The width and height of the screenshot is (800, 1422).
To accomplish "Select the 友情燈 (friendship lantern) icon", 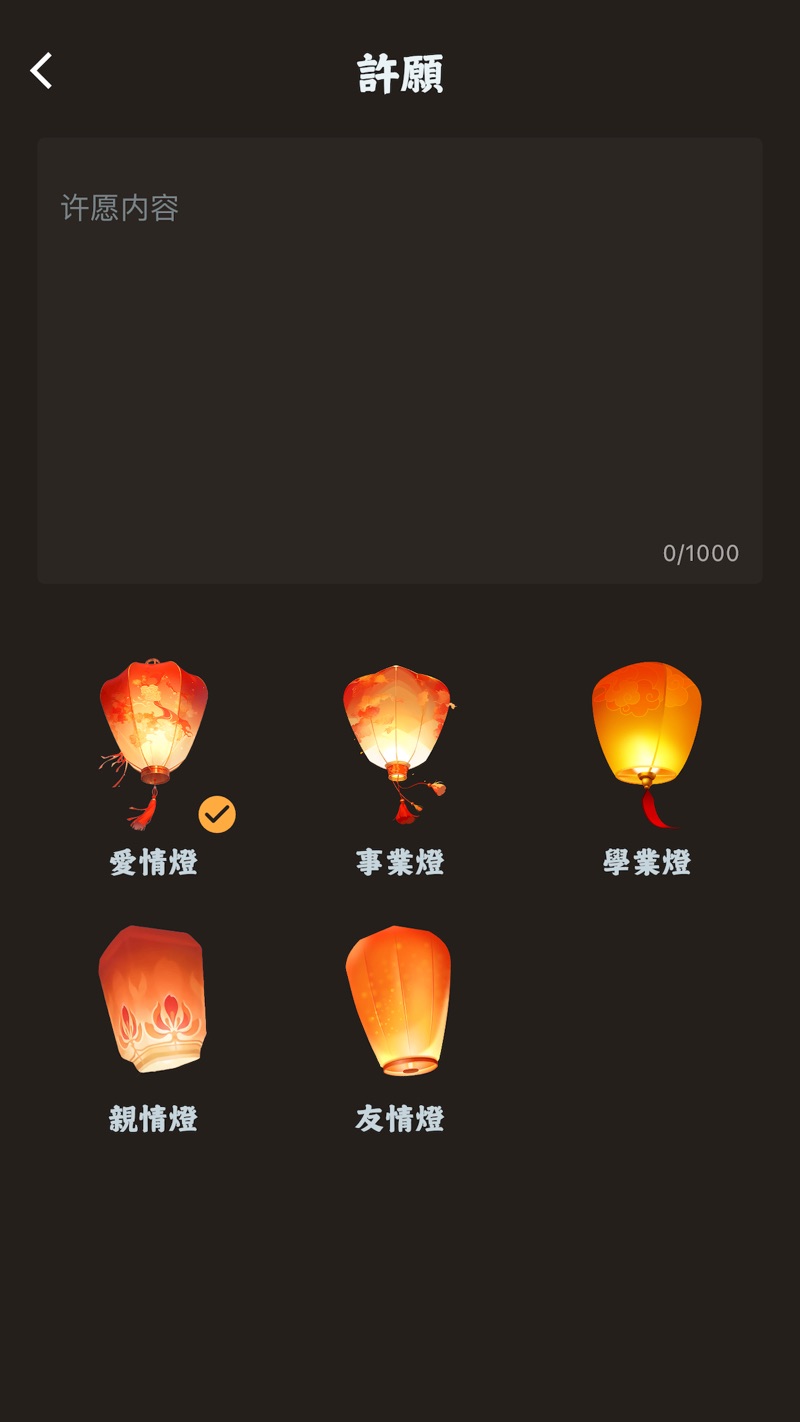I will click(400, 1000).
